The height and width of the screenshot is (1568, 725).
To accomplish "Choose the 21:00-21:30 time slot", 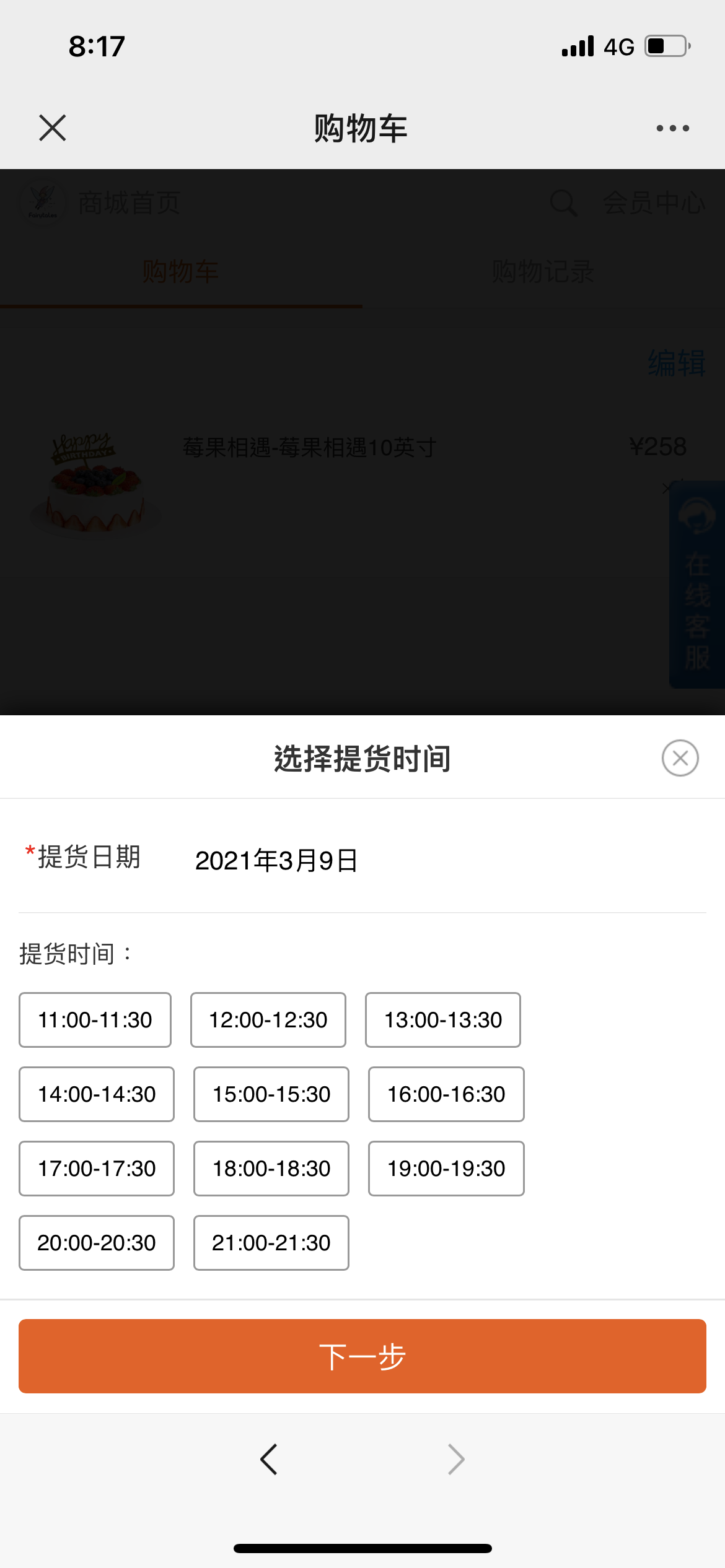I will 271,1243.
